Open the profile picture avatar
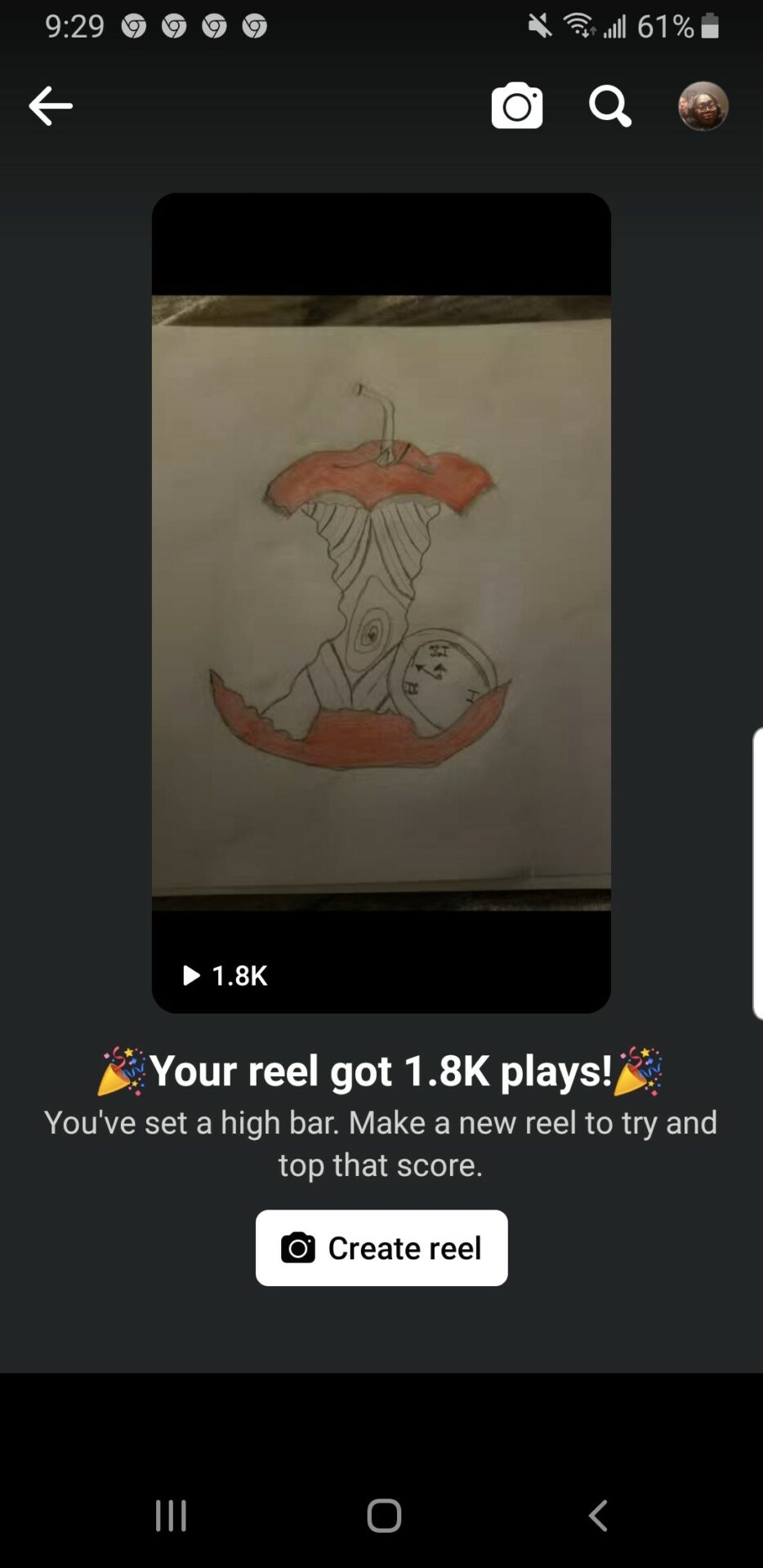 click(x=703, y=106)
